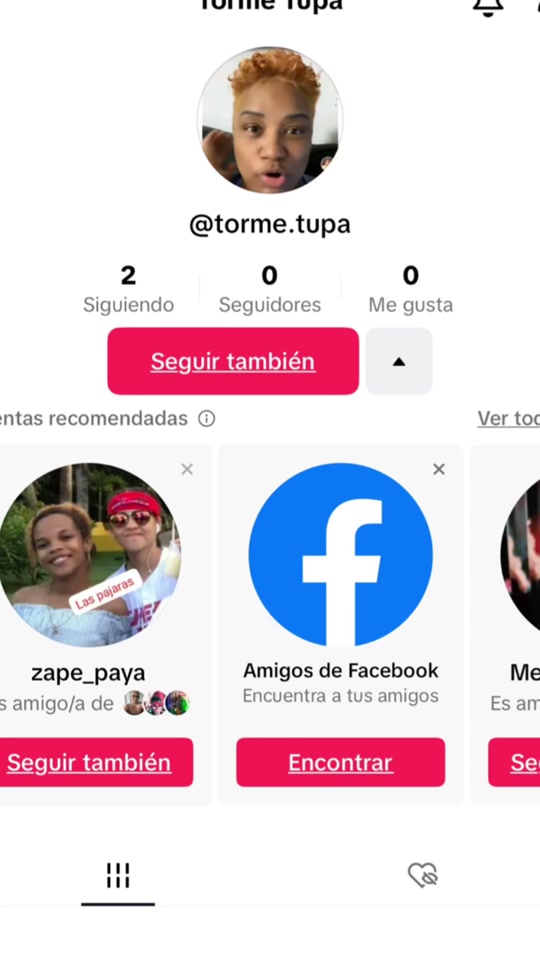540x960 pixels.
Task: Open the Seguidores list
Action: point(270,289)
